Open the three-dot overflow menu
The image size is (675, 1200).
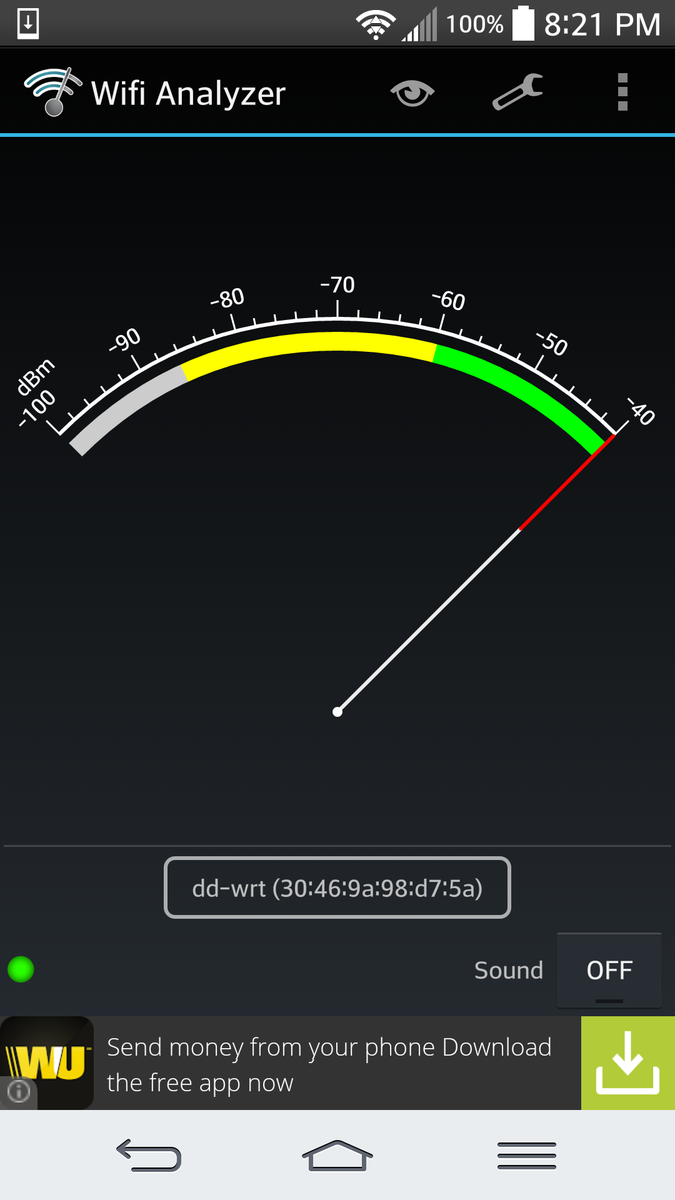[623, 92]
